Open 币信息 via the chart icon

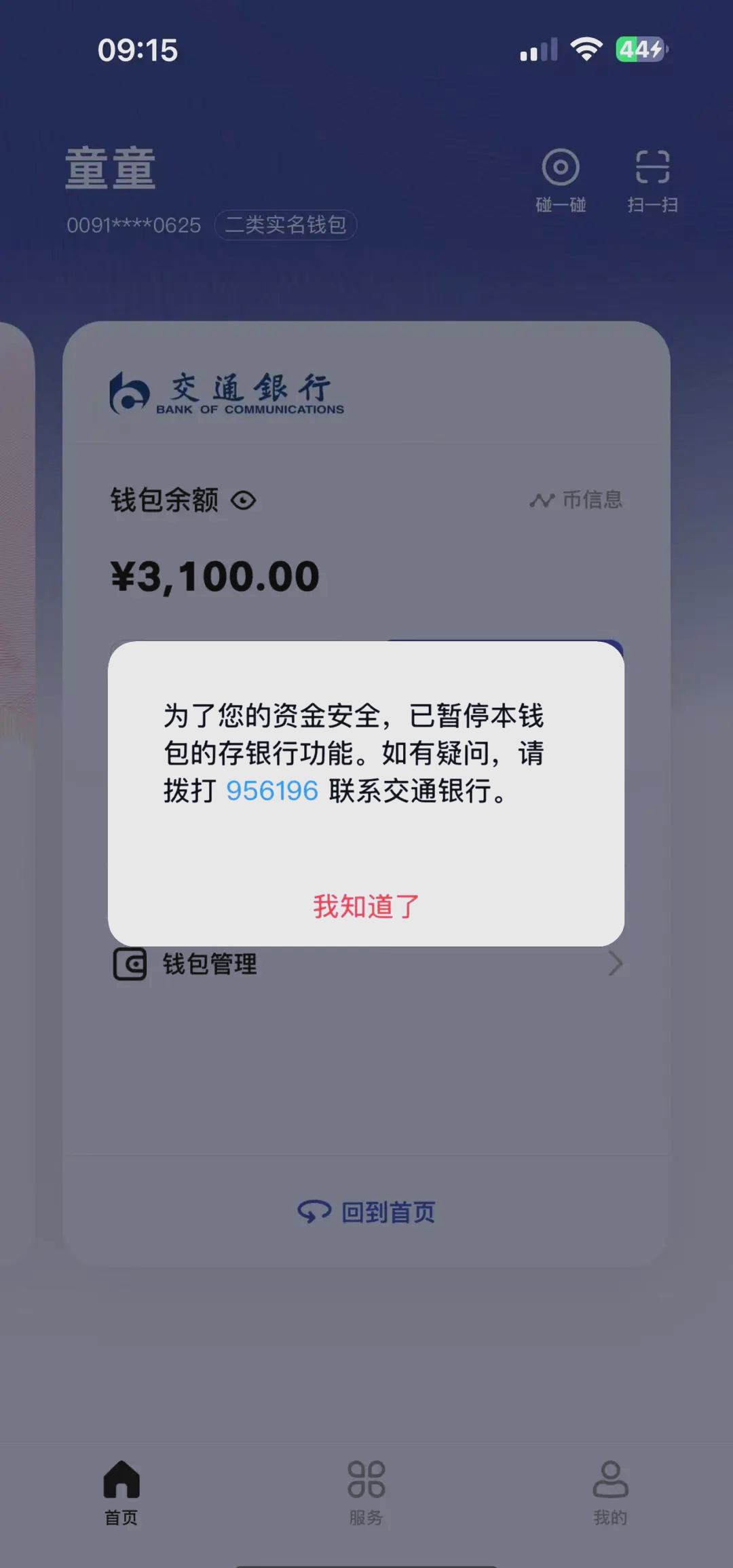541,499
